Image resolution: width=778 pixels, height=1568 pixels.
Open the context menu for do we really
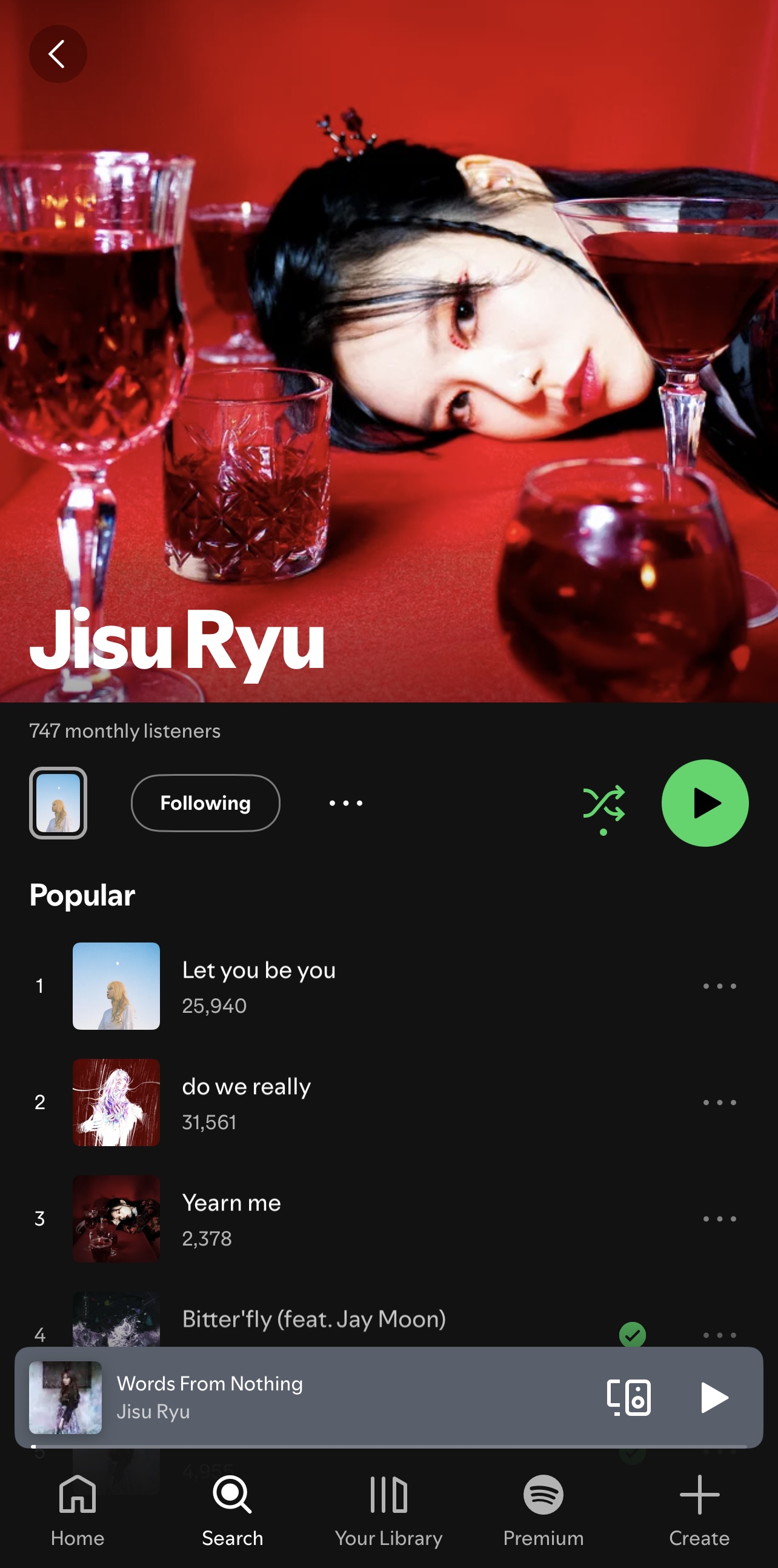point(719,1102)
